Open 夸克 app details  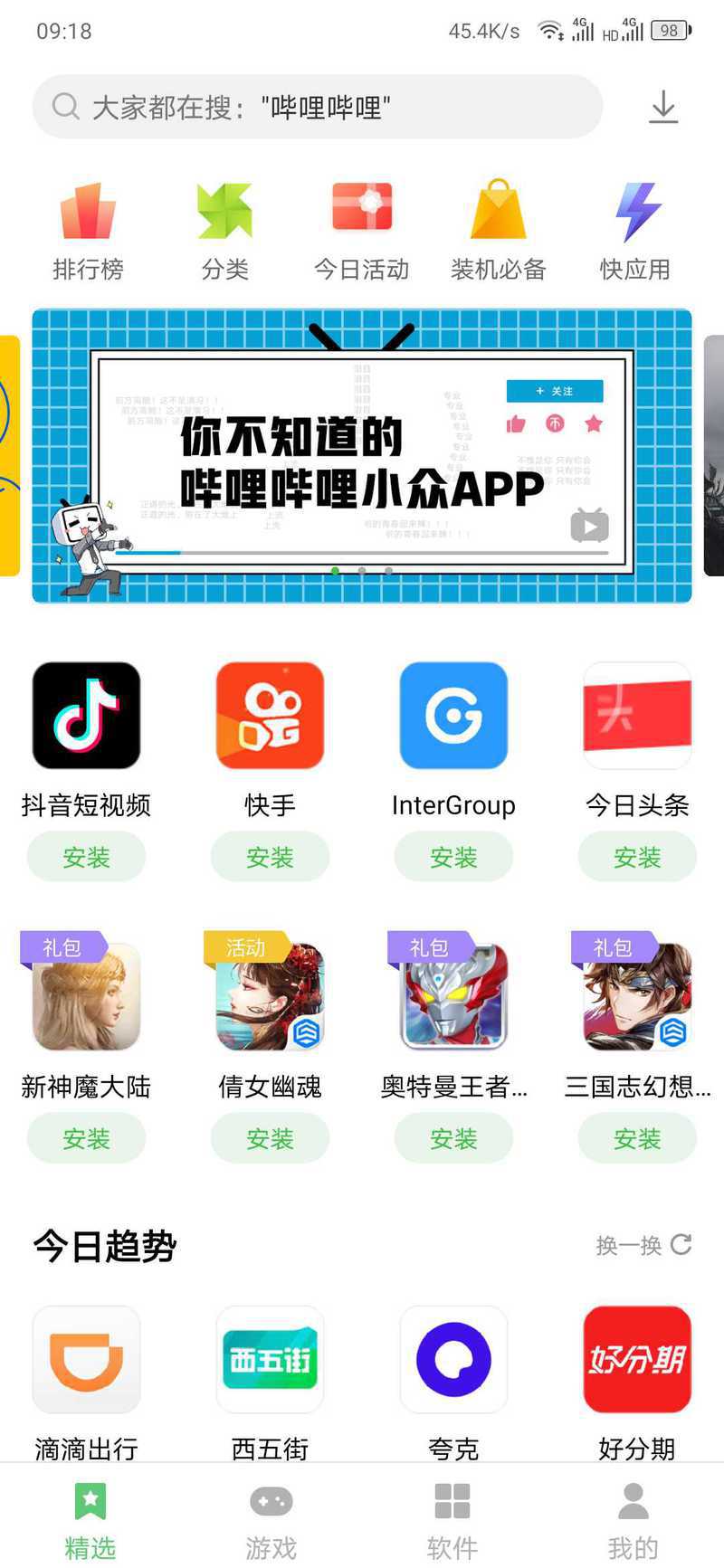pos(453,1359)
